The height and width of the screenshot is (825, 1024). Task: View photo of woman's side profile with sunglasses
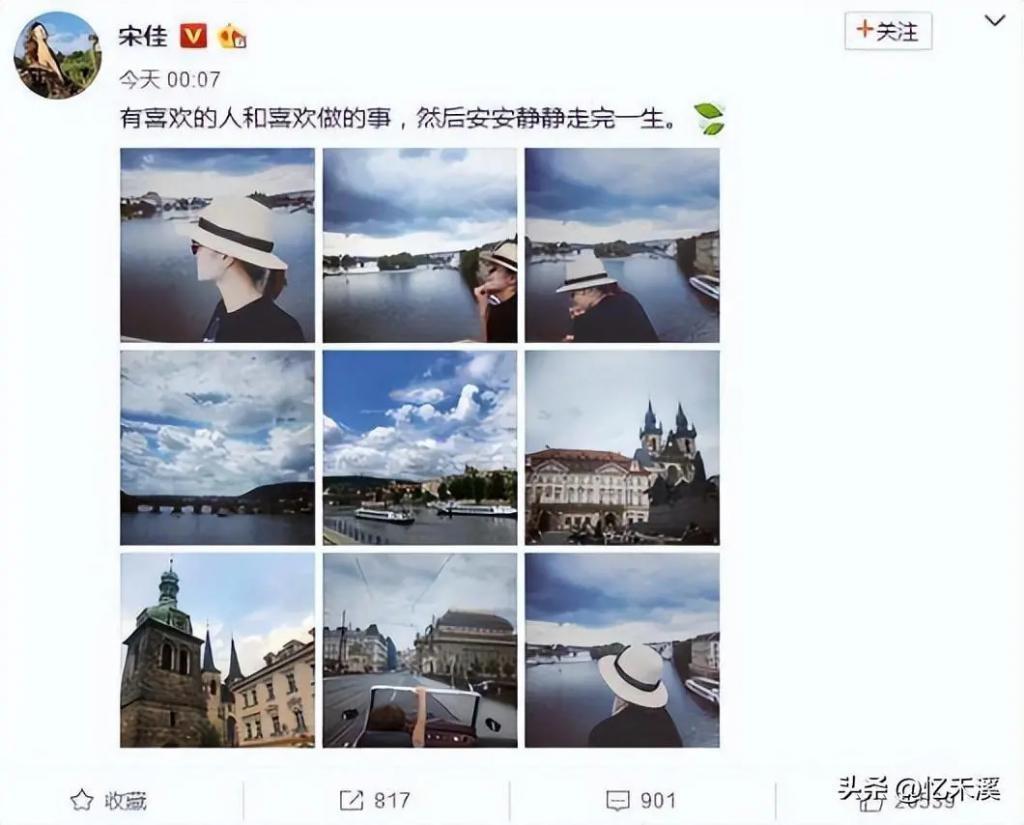tap(217, 245)
